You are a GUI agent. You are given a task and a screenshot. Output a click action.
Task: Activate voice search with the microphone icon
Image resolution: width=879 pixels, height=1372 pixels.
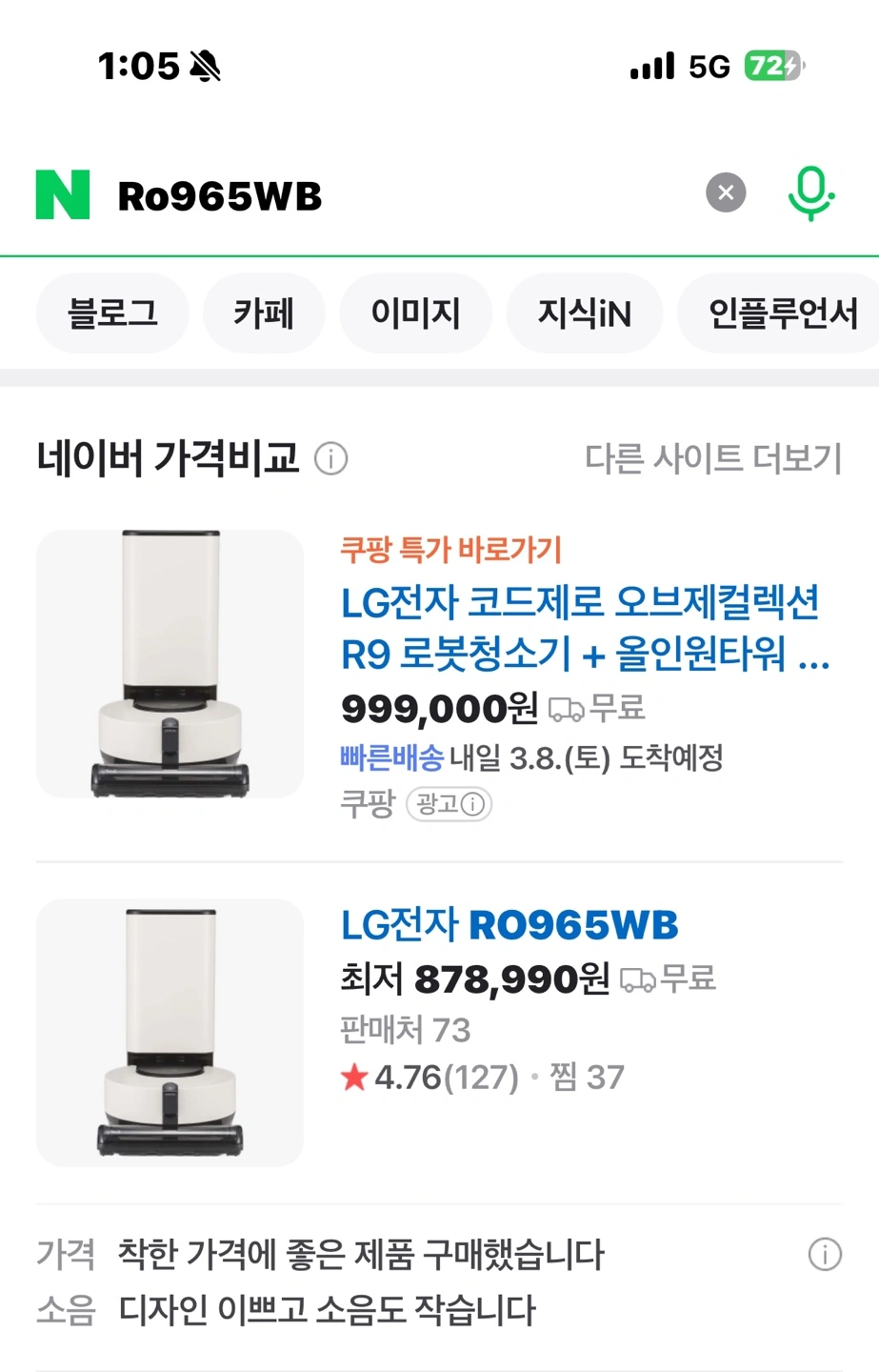coord(810,193)
